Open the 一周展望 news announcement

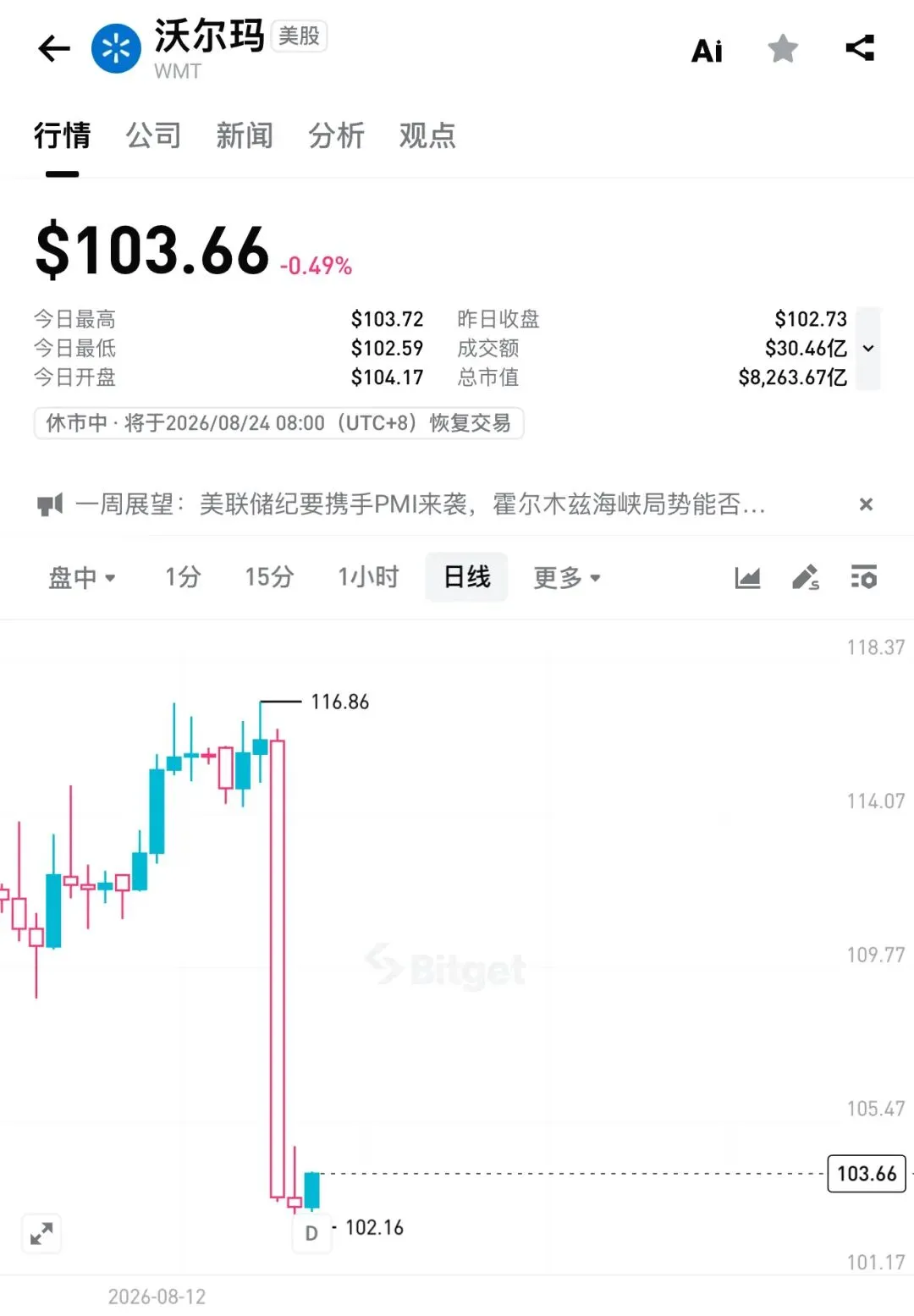(x=421, y=504)
